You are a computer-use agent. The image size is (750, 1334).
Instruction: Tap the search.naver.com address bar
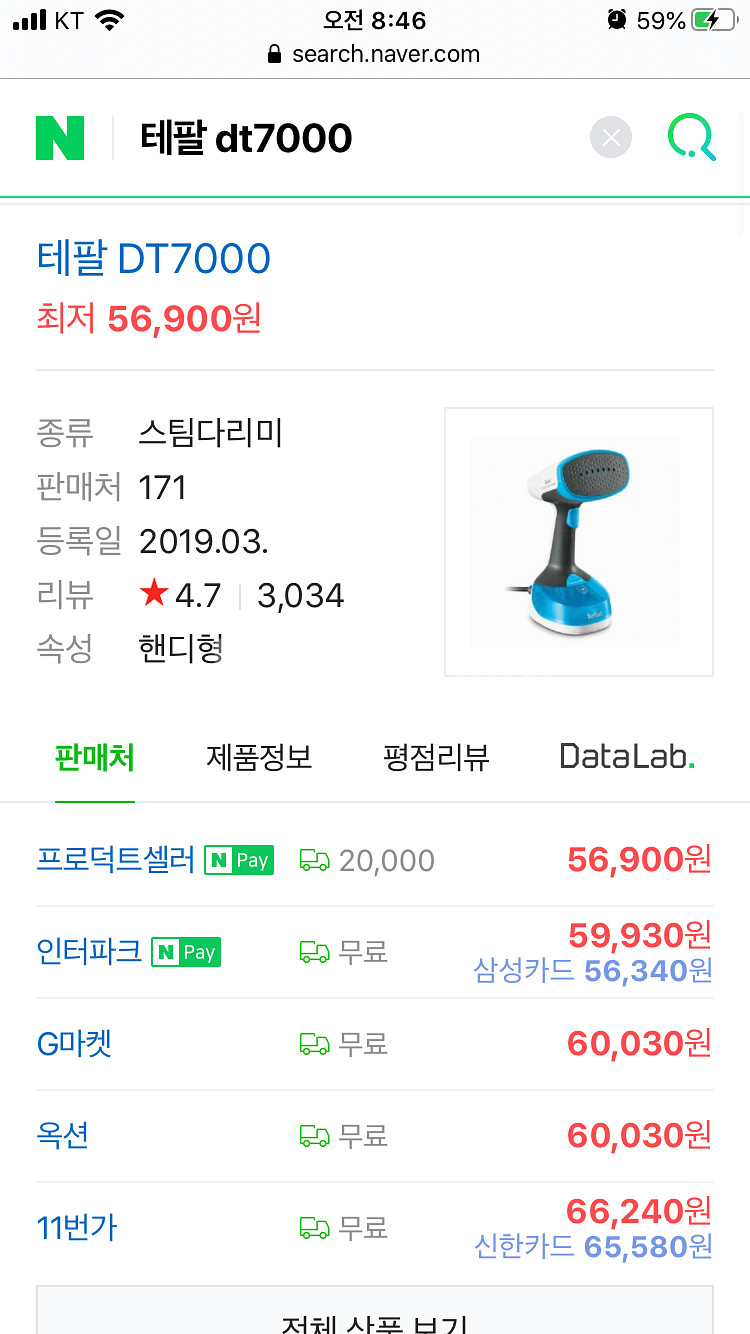point(375,54)
